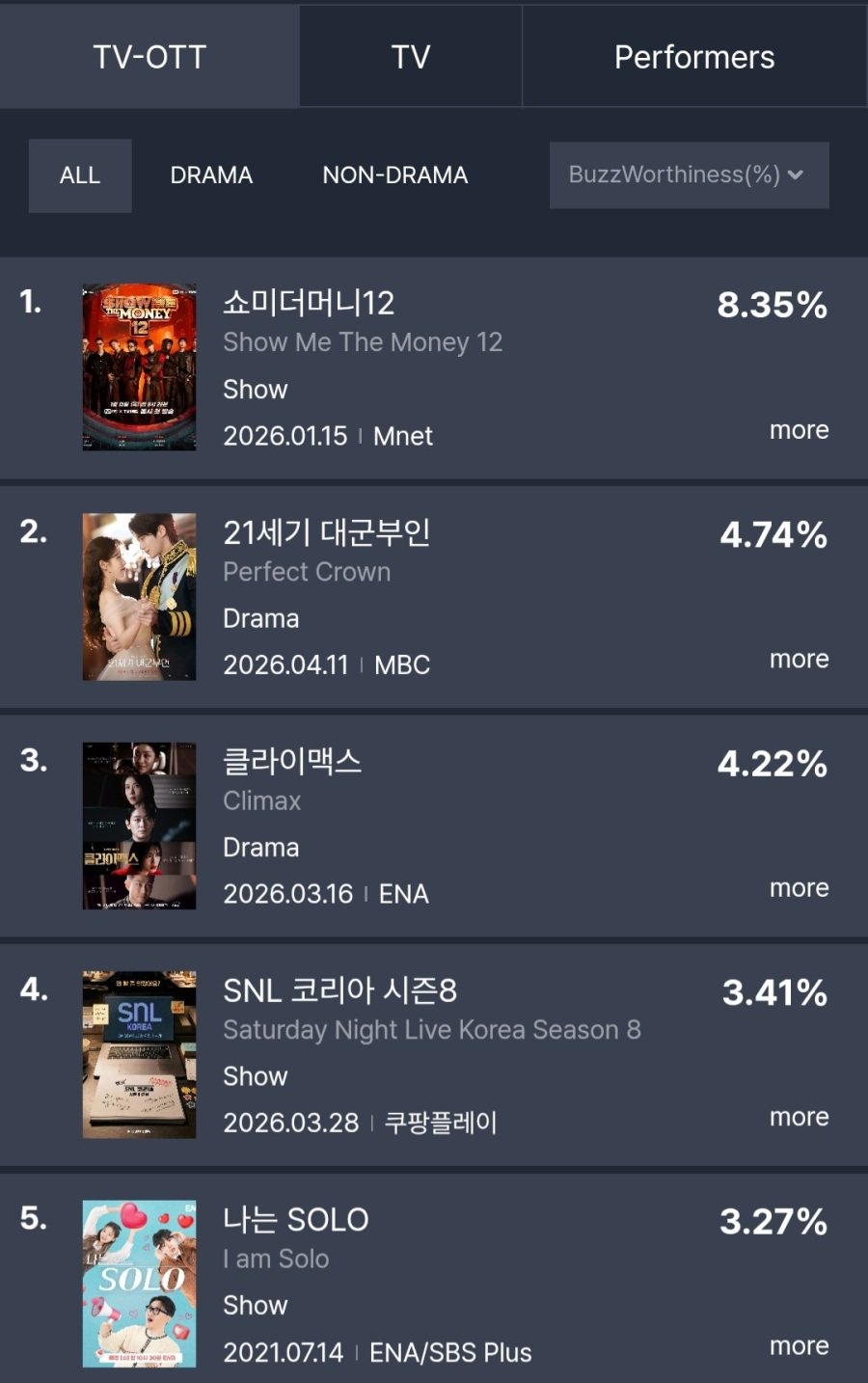Switch to the TV-OTT tab
Viewport: 868px width, 1383px height.
(x=149, y=57)
